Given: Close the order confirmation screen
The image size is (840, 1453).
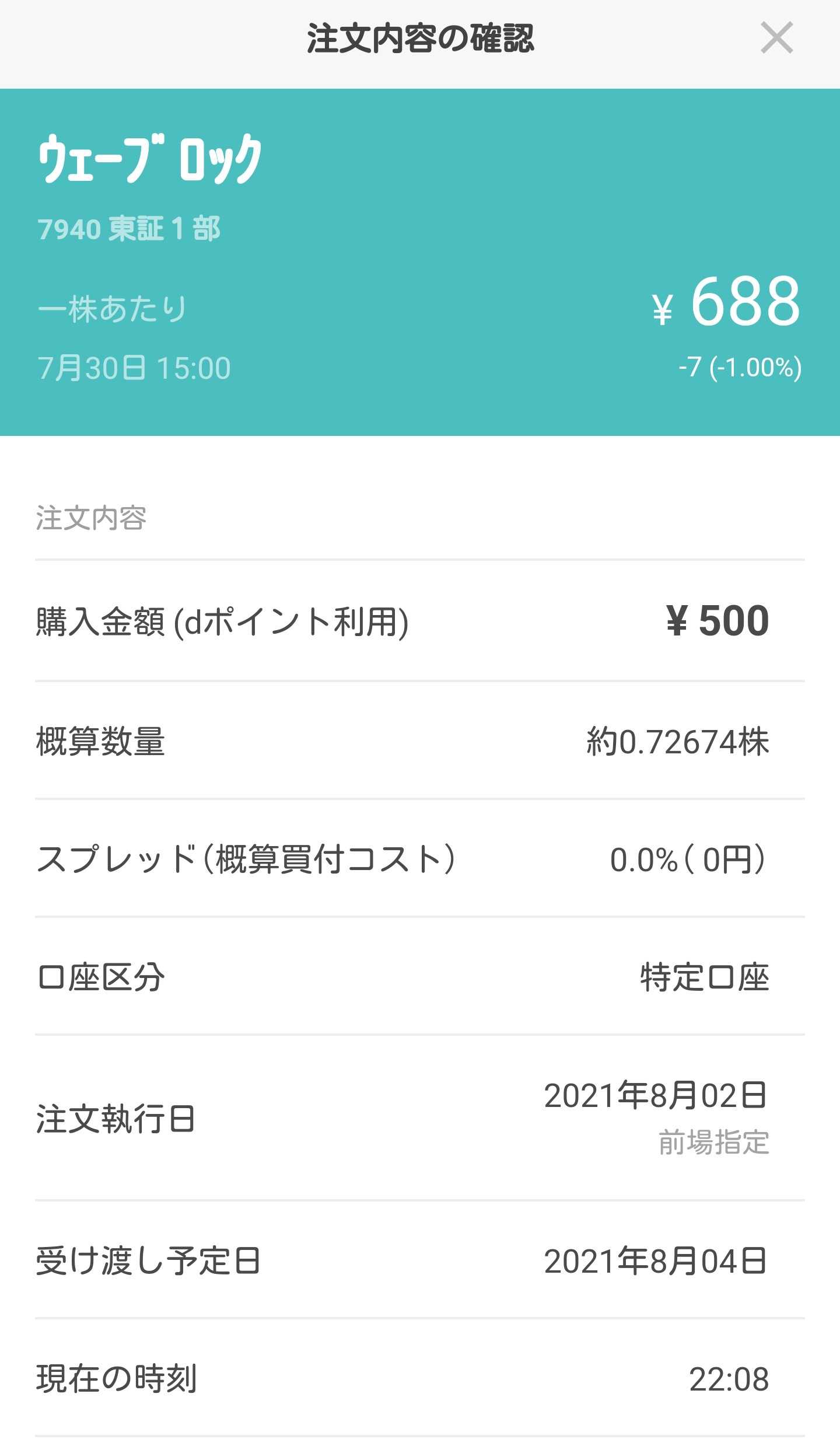Looking at the screenshot, I should (x=776, y=38).
